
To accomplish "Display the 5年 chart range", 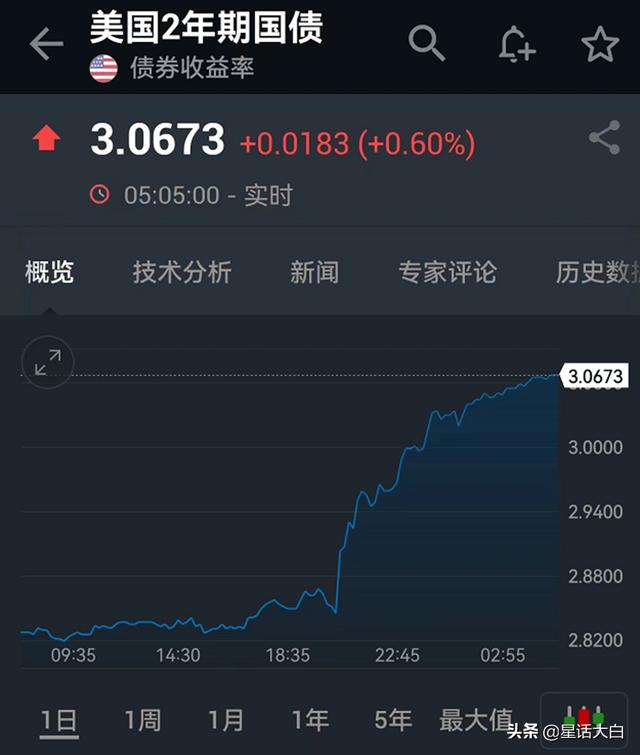I will (x=393, y=719).
